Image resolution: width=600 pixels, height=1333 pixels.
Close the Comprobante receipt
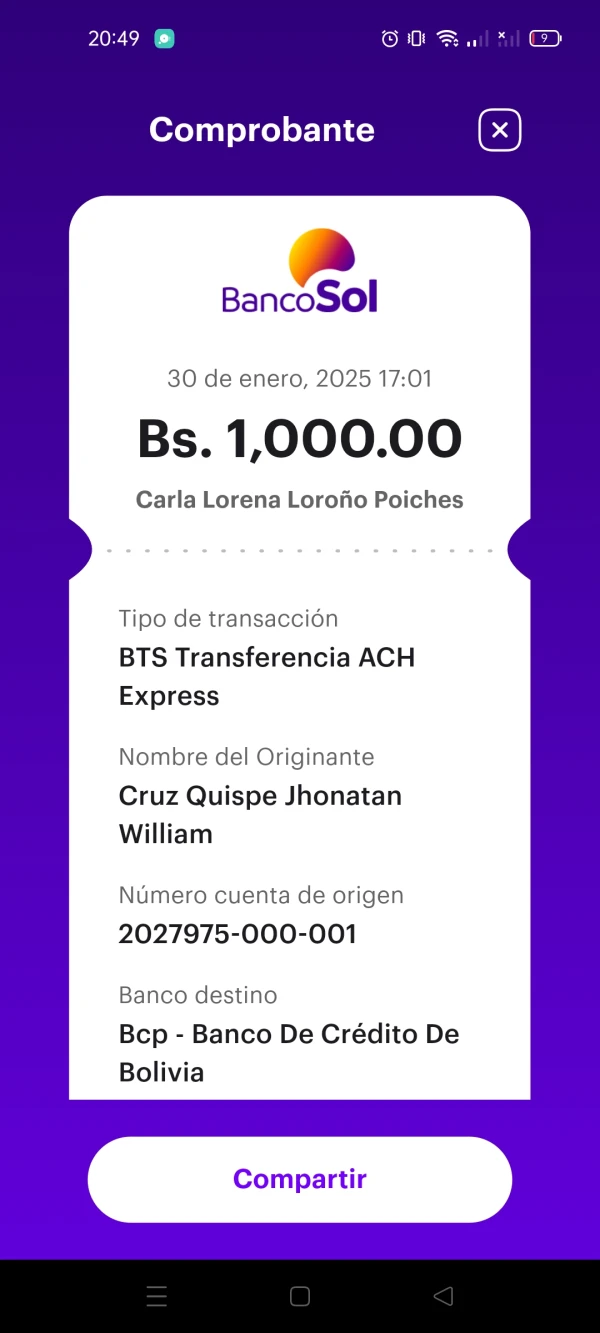(500, 130)
